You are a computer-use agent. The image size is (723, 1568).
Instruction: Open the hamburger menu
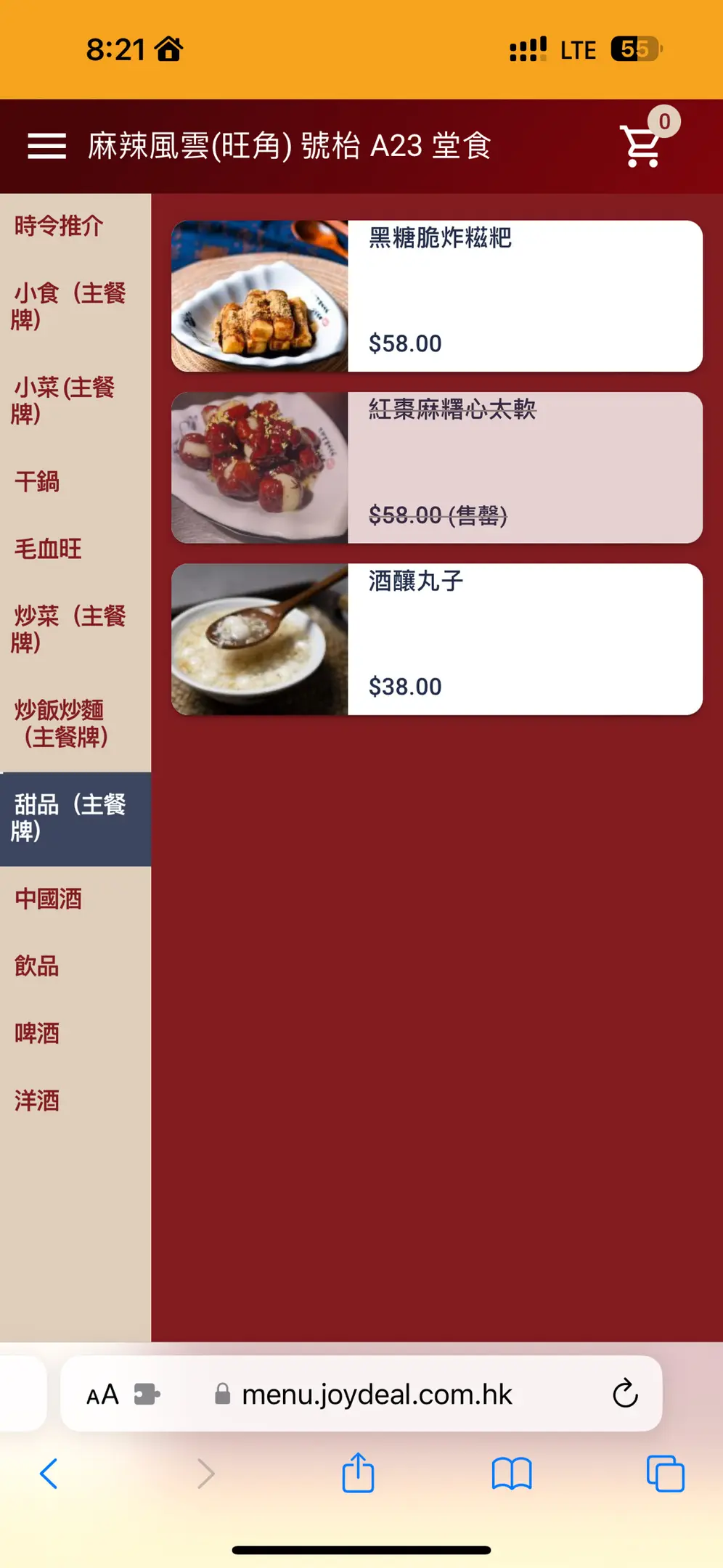(47, 146)
